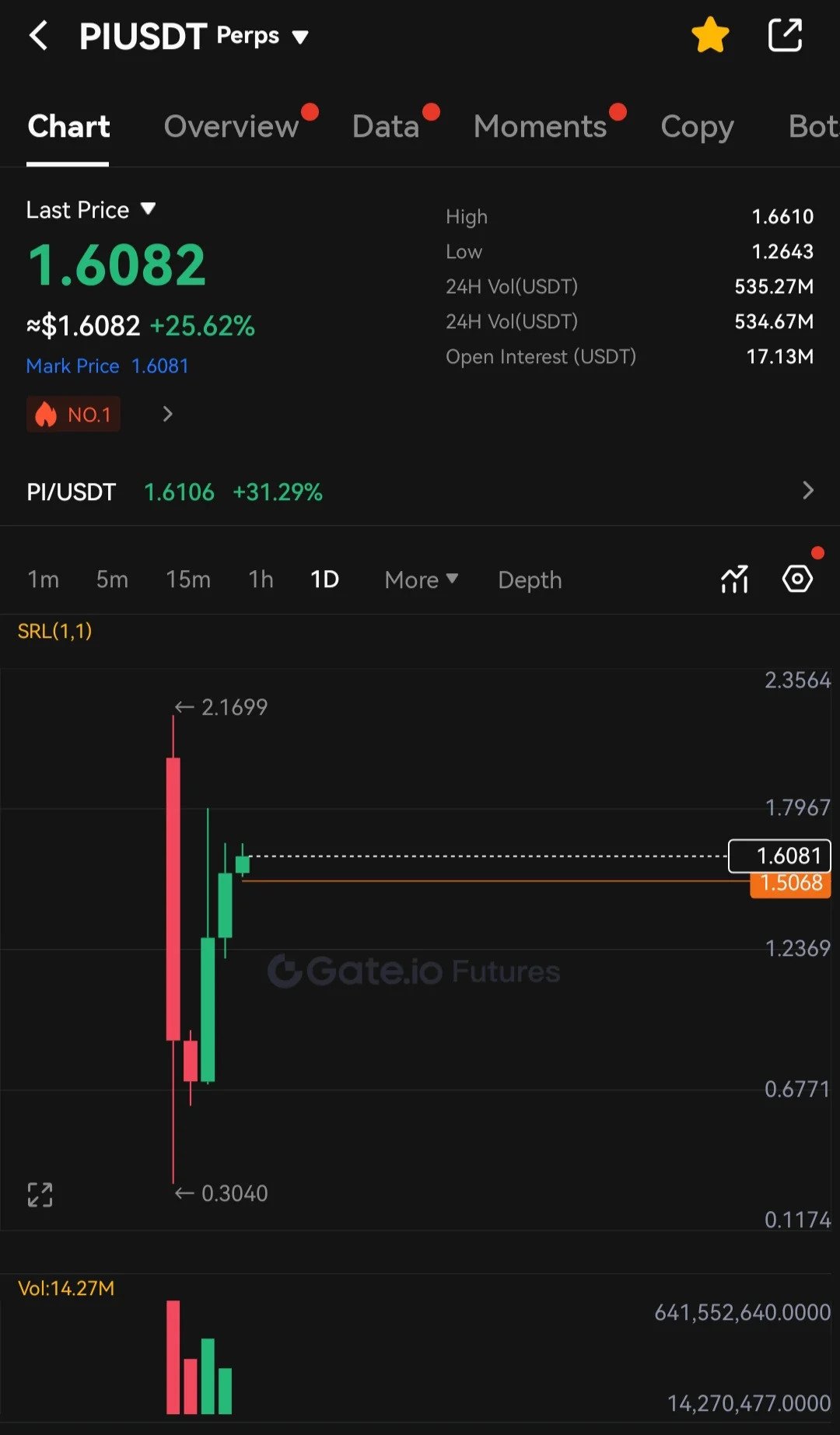Screen dimensions: 840x1435
Task: Choose the 1h chart interval
Action: (x=261, y=579)
